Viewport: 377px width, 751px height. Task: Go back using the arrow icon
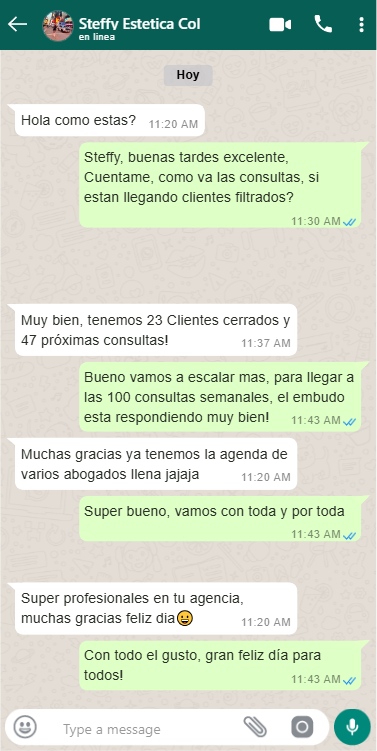pos(17,24)
